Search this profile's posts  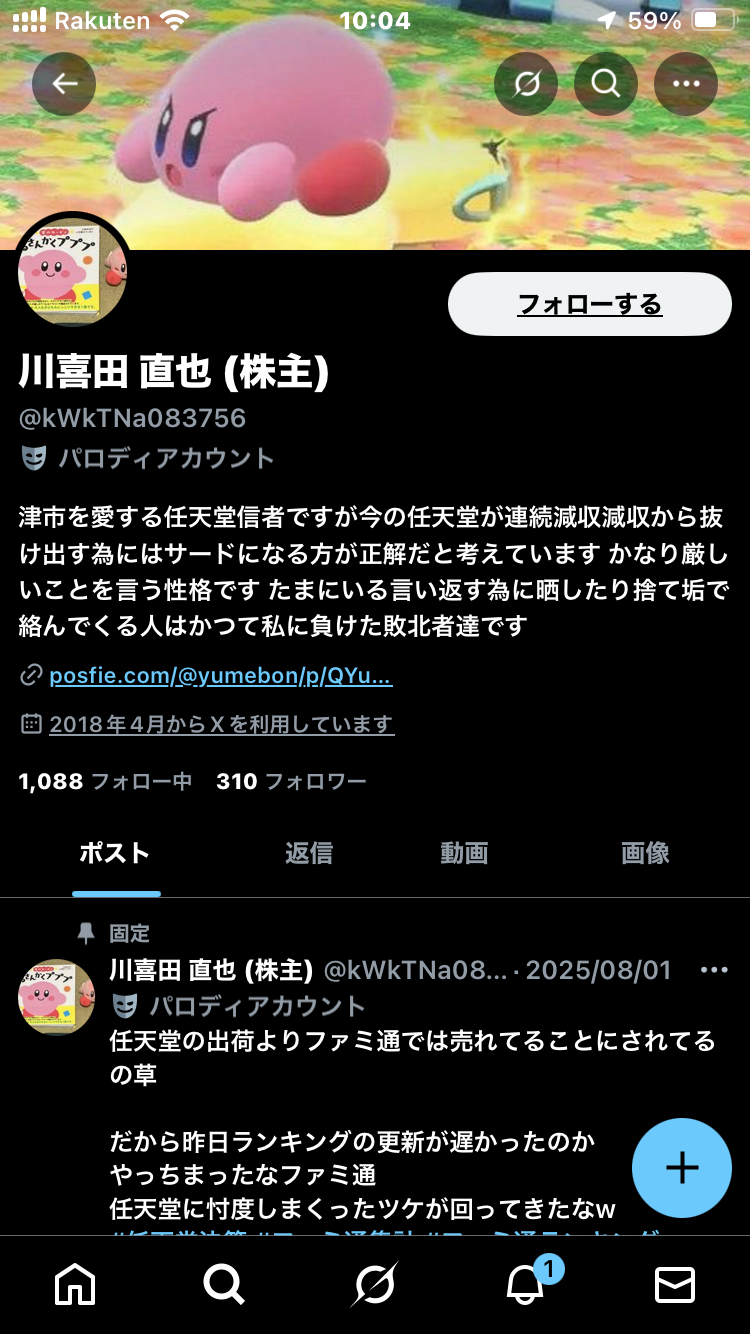[x=606, y=84]
